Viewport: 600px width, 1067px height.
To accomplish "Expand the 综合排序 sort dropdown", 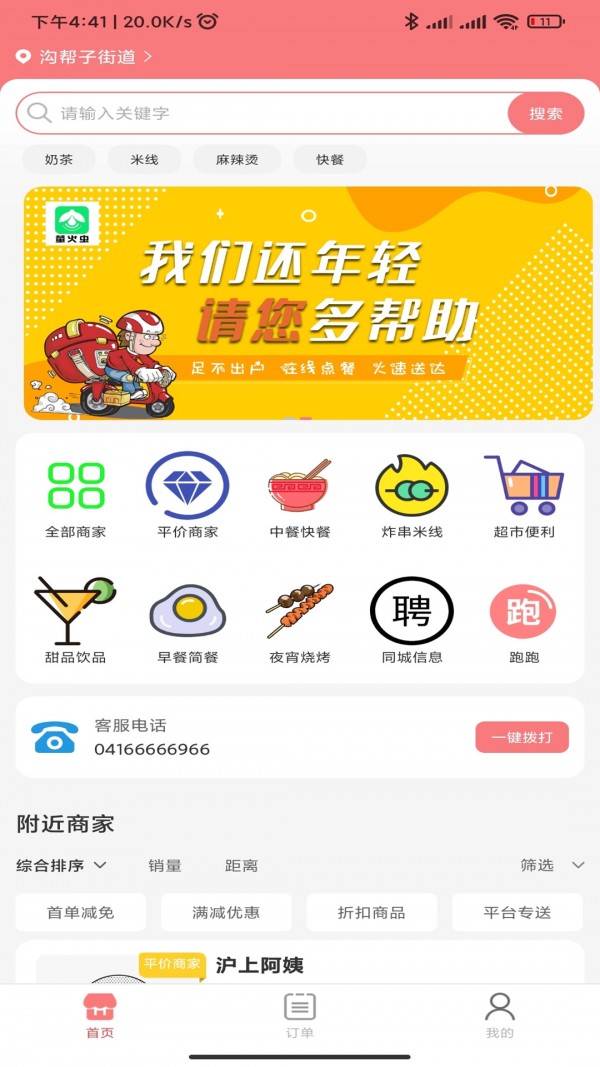I will pyautogui.click(x=61, y=865).
